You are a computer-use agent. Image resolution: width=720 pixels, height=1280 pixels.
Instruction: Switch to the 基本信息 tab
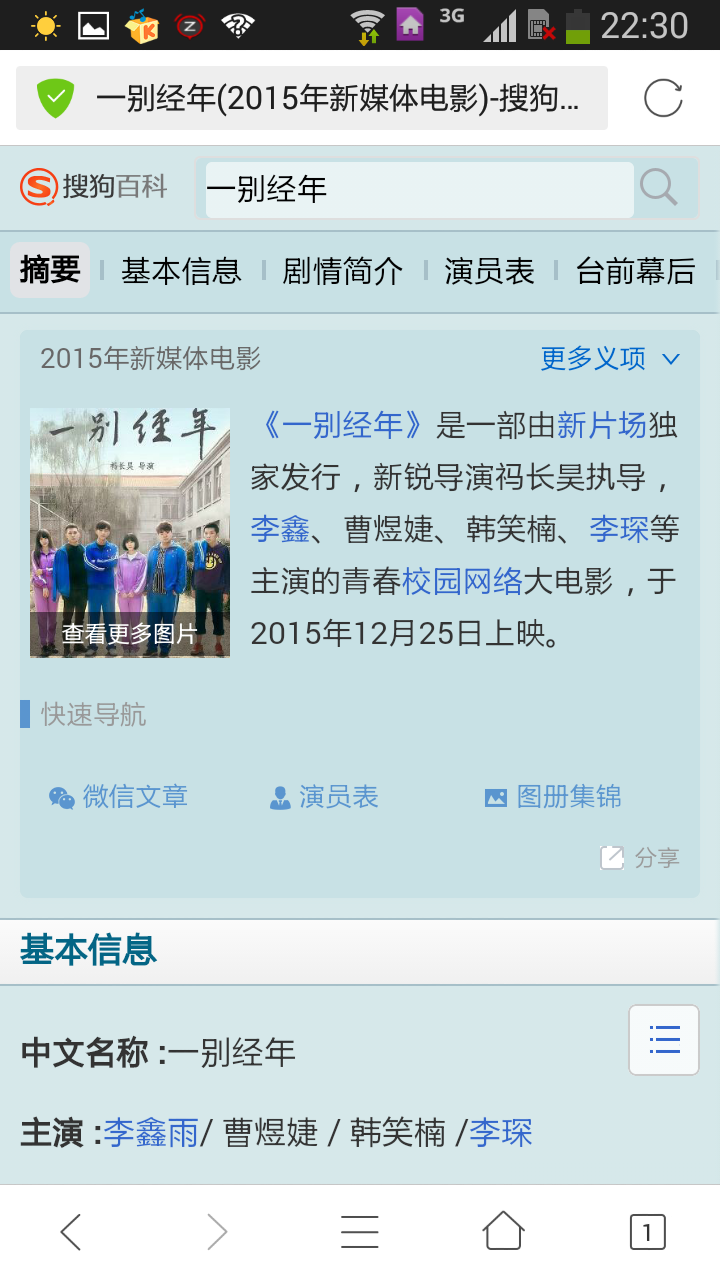click(x=181, y=271)
